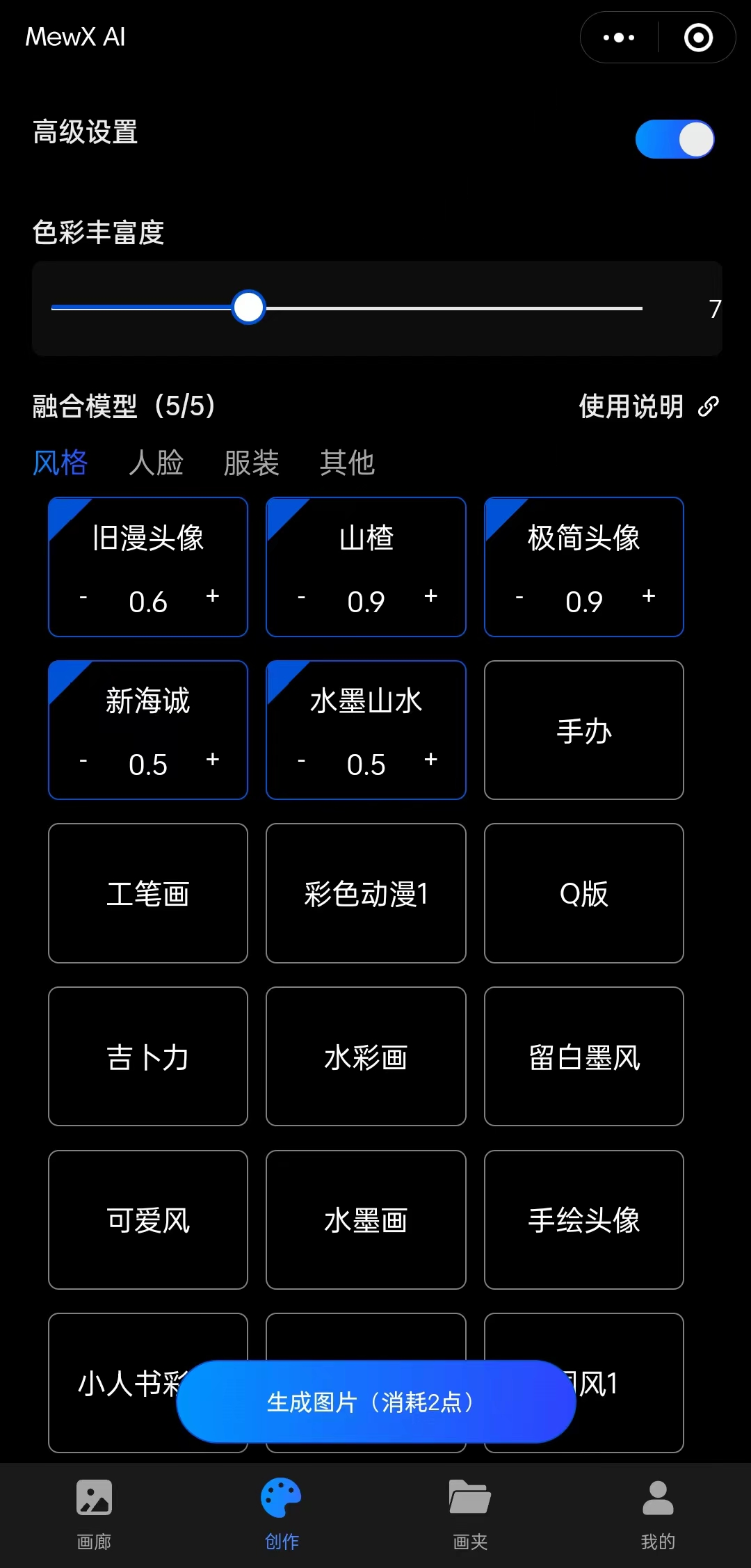Open the 画夹 tab
The image size is (751, 1568).
pos(469,1514)
